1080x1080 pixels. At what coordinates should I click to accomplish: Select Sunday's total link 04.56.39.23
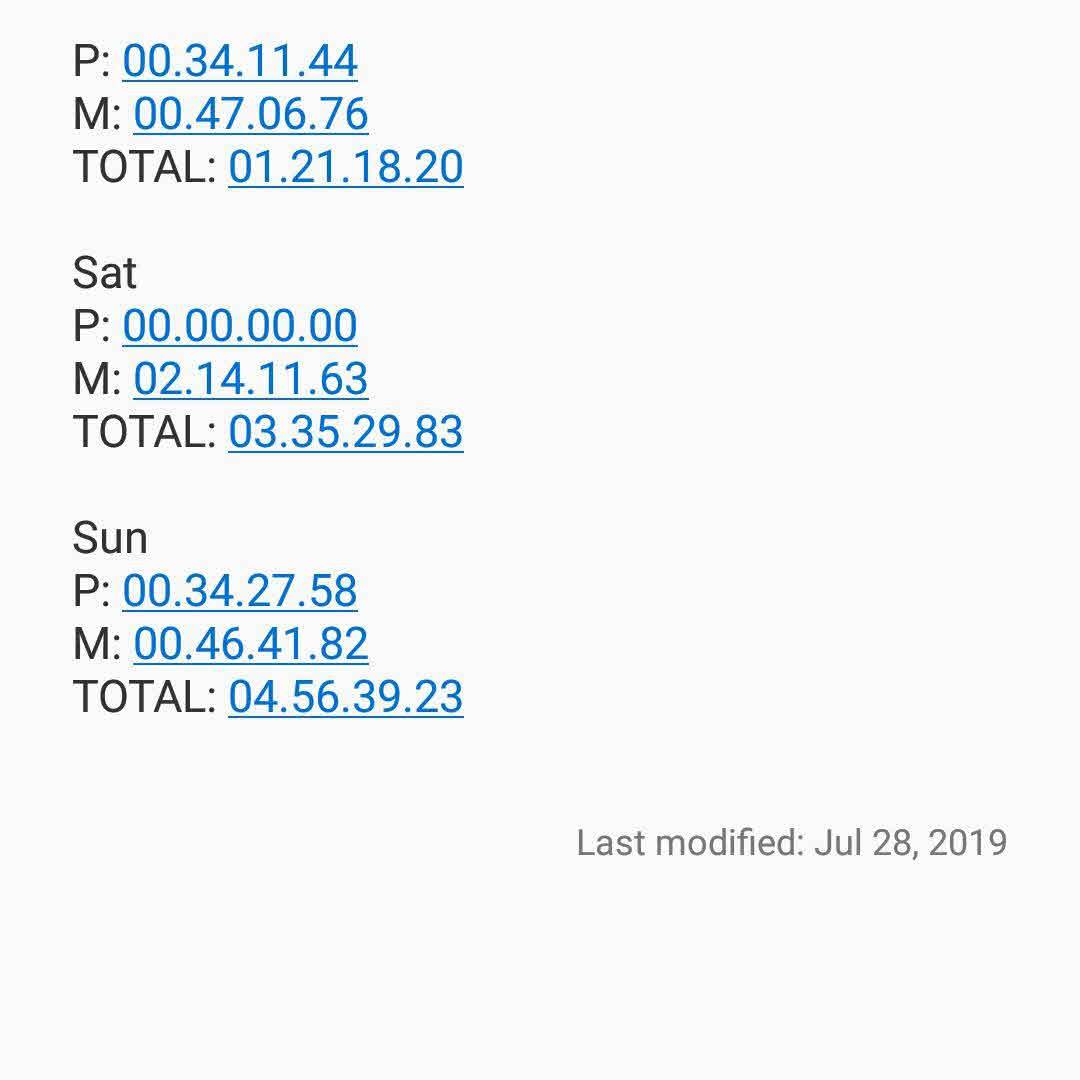pyautogui.click(x=346, y=697)
